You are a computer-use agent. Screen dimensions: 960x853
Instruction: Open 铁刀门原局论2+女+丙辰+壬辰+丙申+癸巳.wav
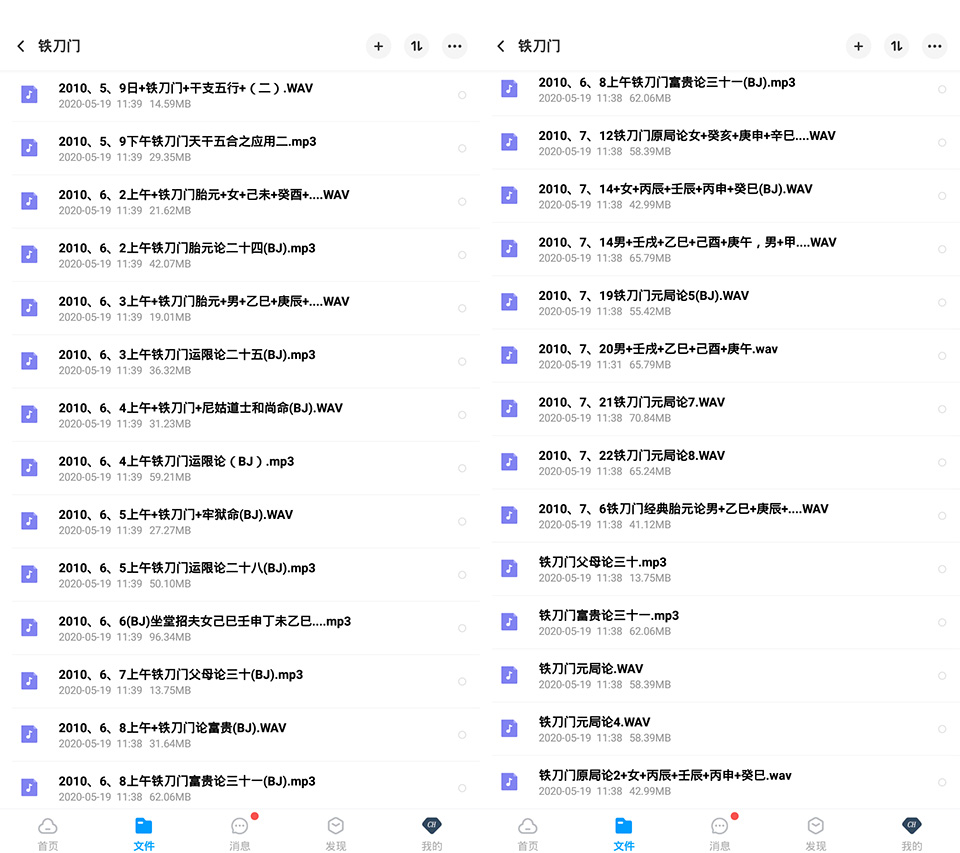coord(726,781)
